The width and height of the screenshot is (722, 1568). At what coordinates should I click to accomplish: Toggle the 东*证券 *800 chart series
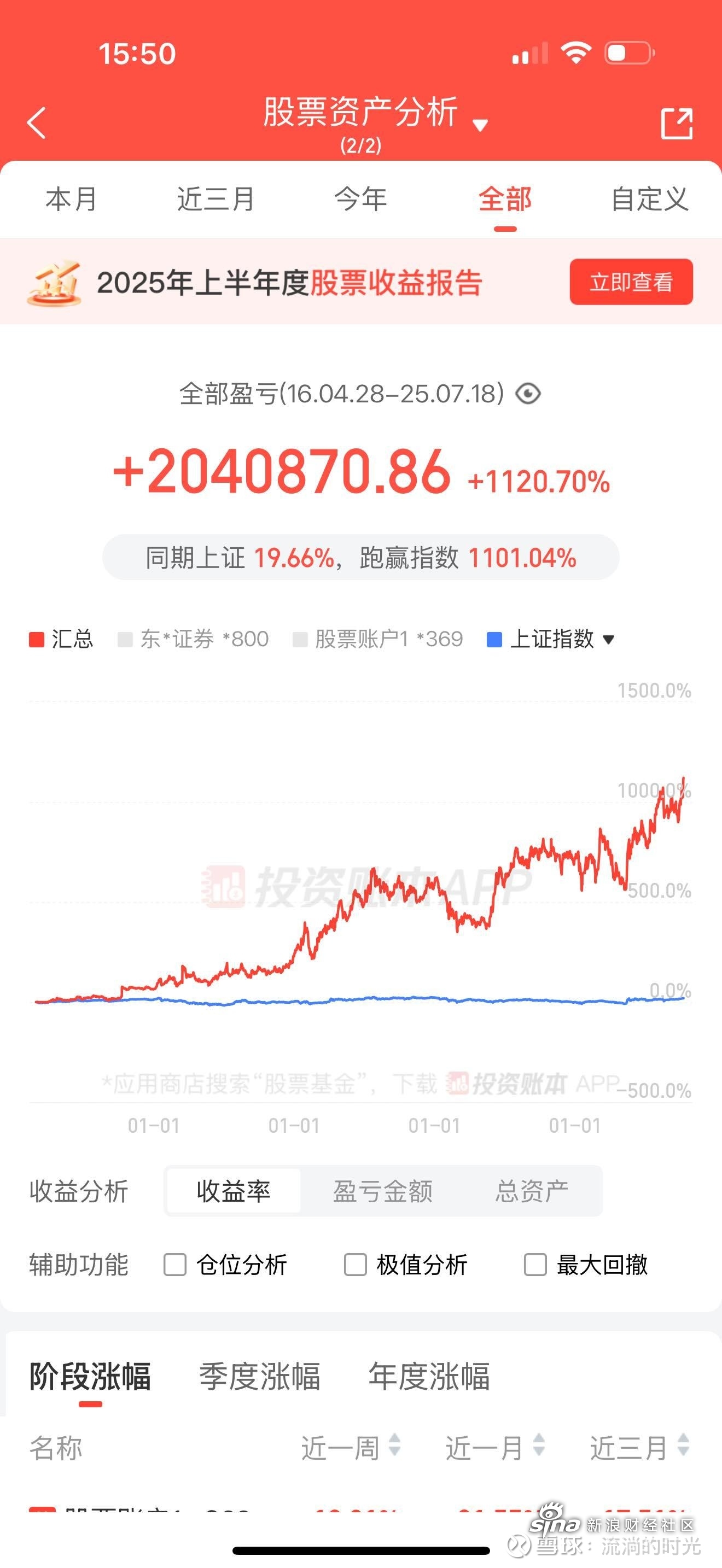click(193, 639)
